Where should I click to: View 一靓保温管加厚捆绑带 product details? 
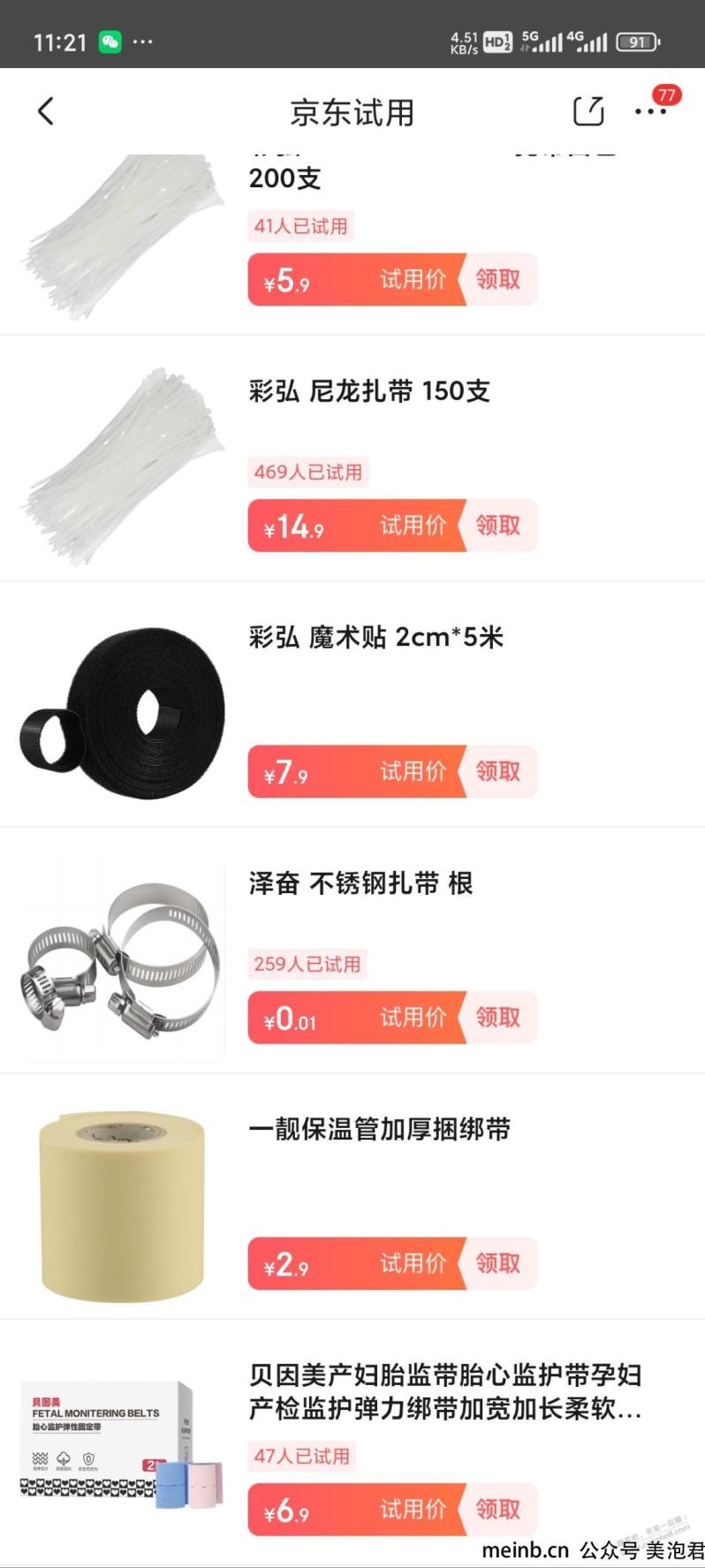[380, 1129]
